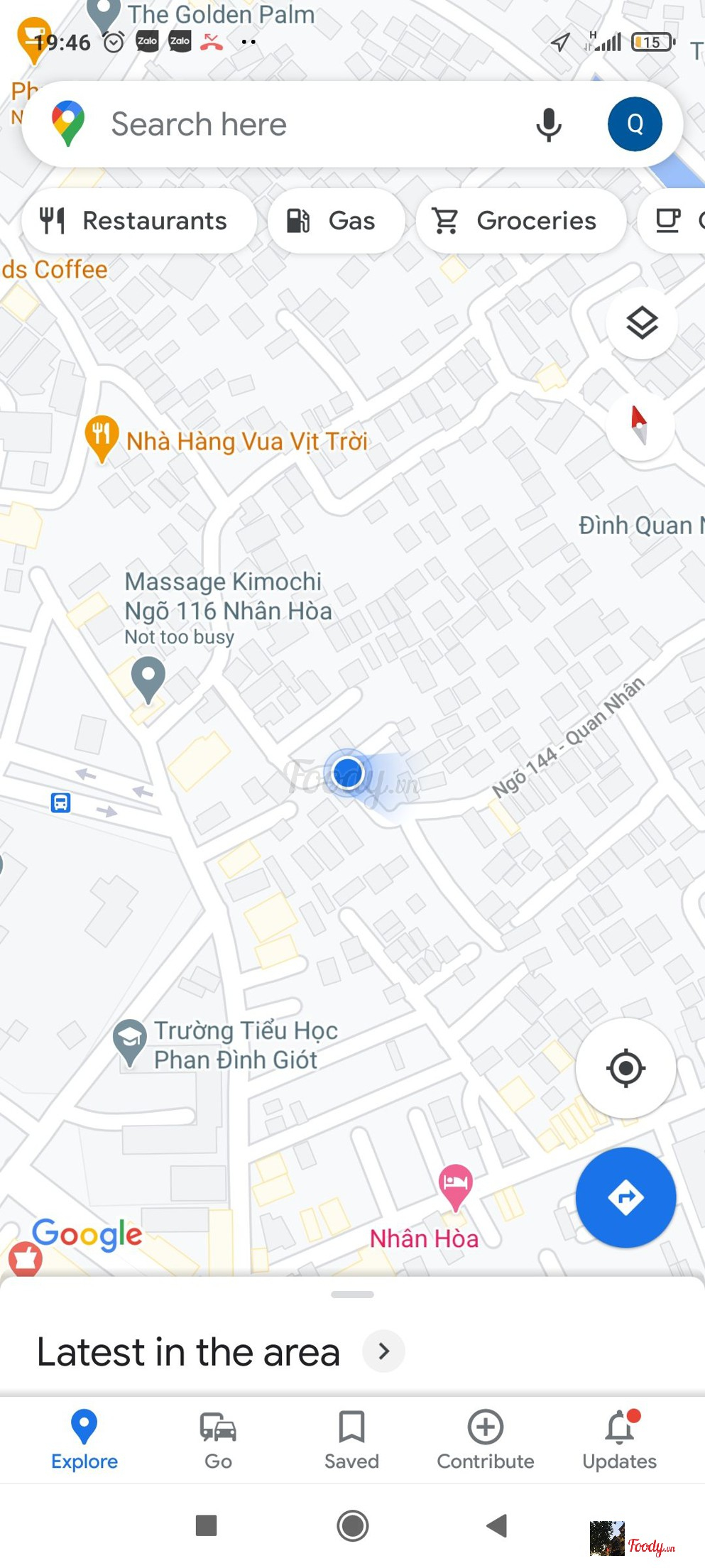
Task: Reset map orientation with the compass
Action: [x=640, y=424]
